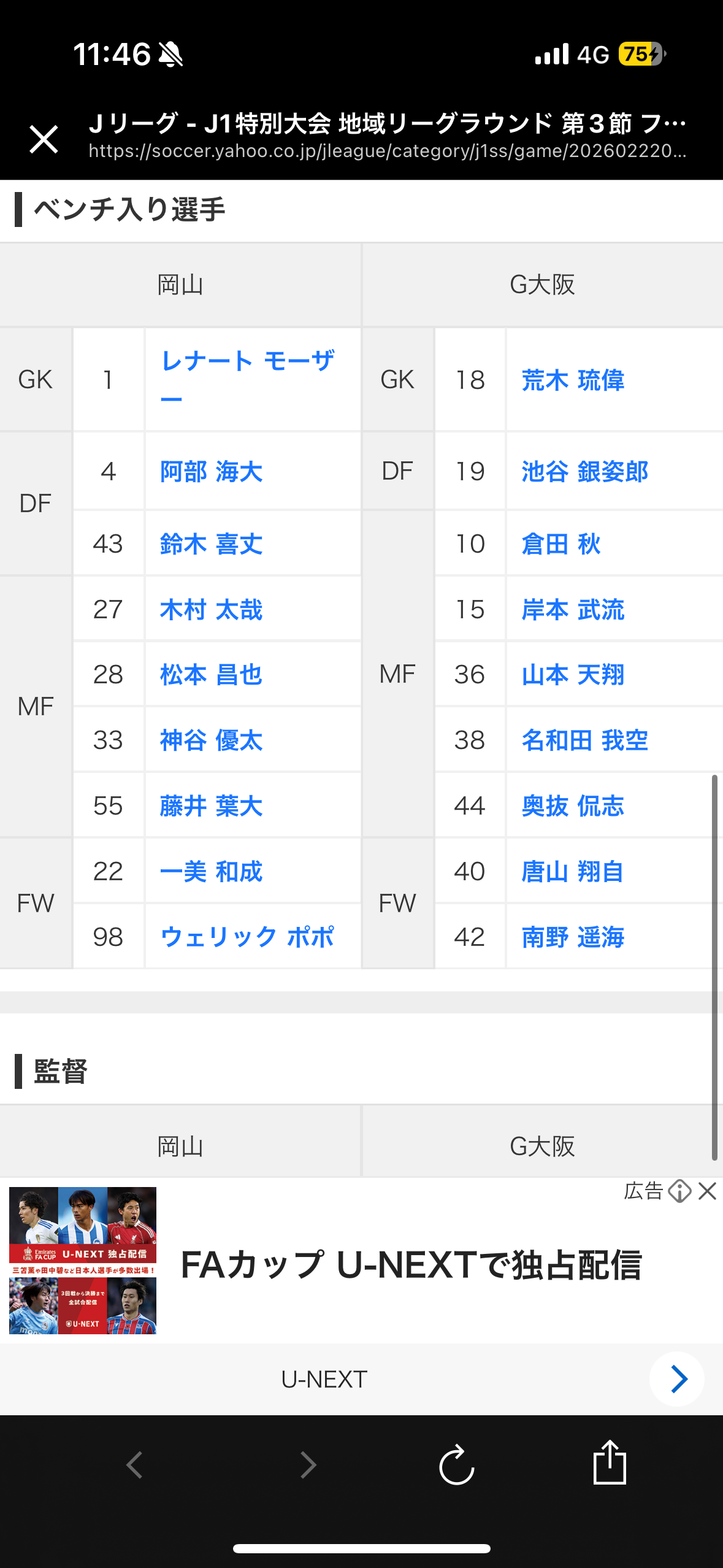Viewport: 723px width, 1568px height.
Task: Select player 木村 太哉
Action: [x=212, y=610]
